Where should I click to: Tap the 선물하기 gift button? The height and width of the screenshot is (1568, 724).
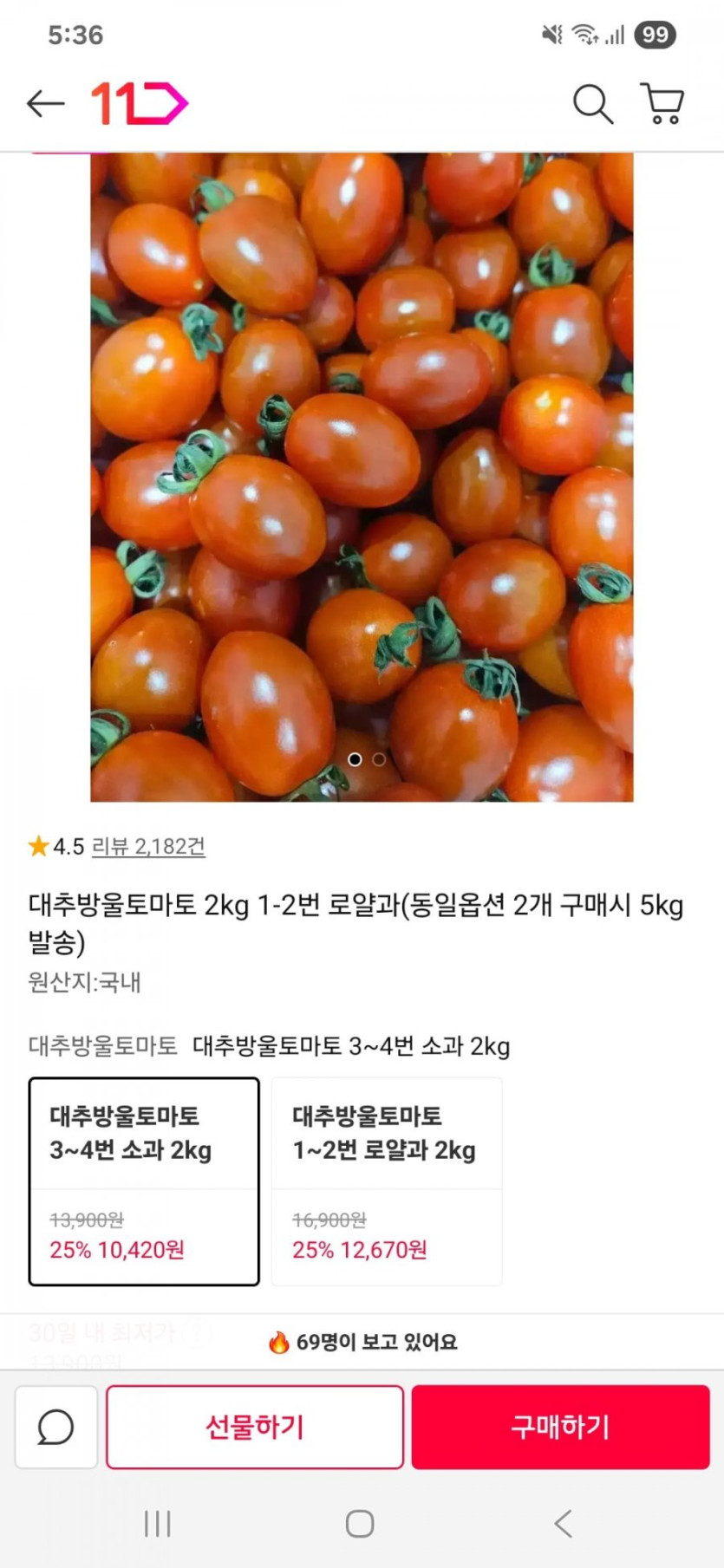pyautogui.click(x=255, y=1427)
